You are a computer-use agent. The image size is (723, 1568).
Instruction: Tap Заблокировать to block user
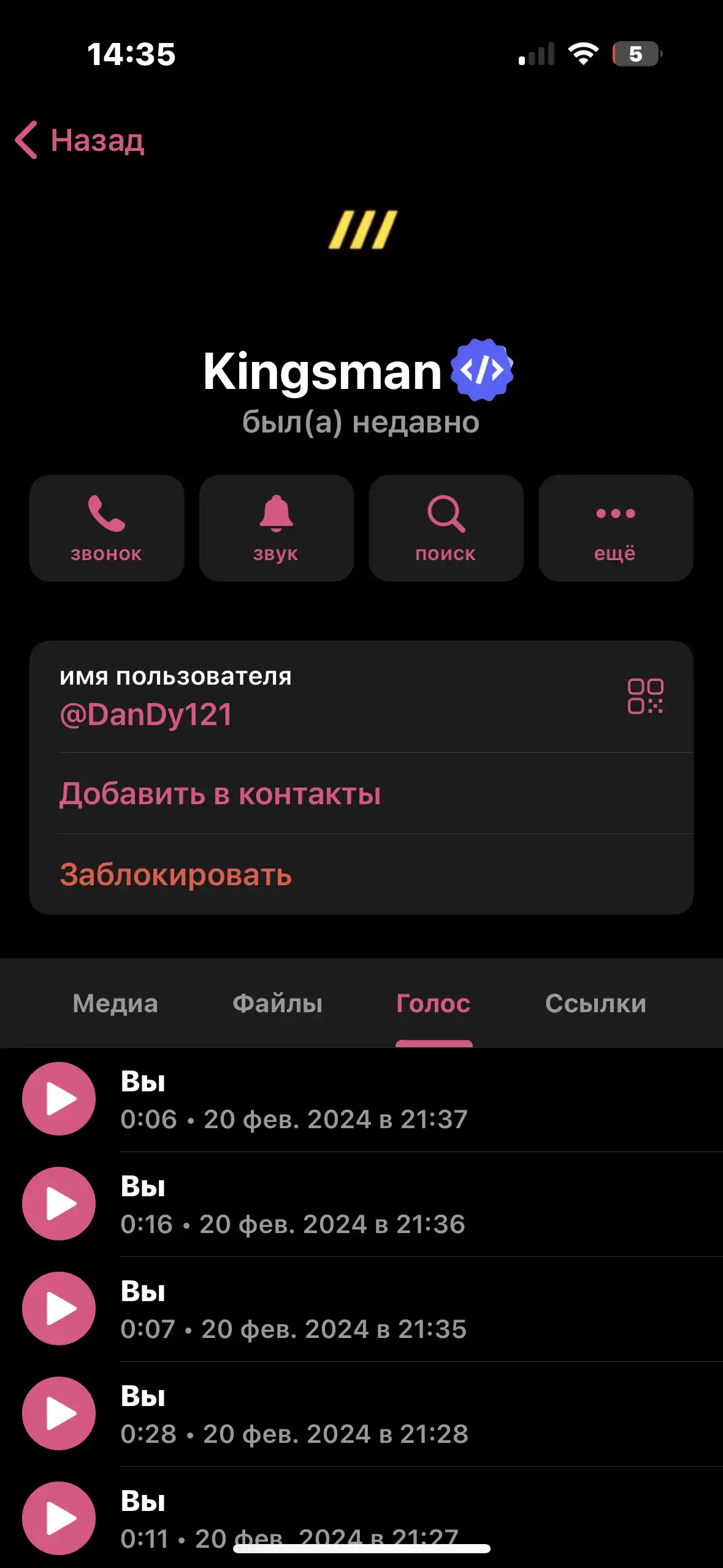[361, 874]
